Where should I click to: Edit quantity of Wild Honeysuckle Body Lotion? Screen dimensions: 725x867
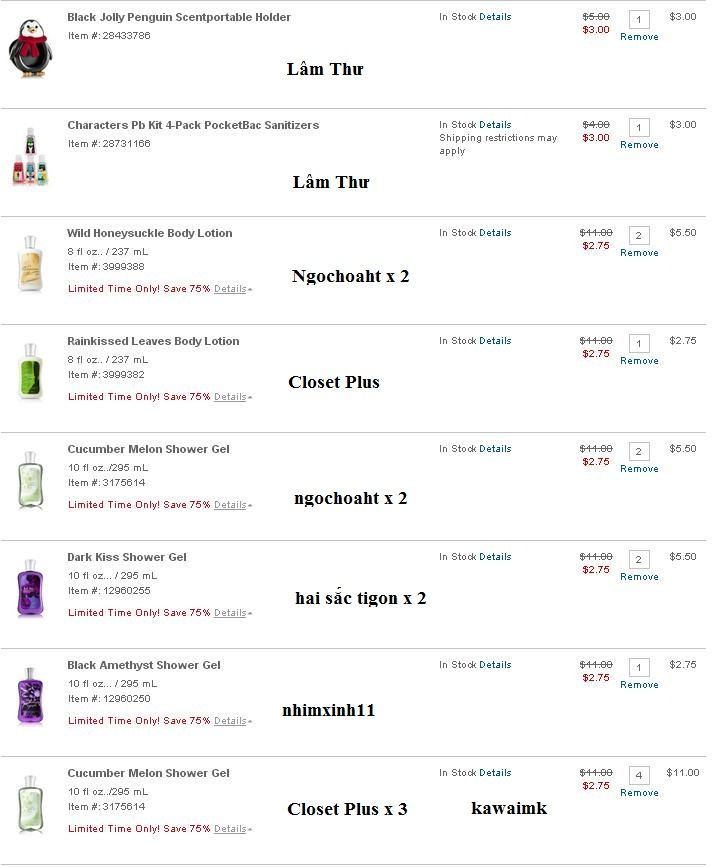point(640,235)
